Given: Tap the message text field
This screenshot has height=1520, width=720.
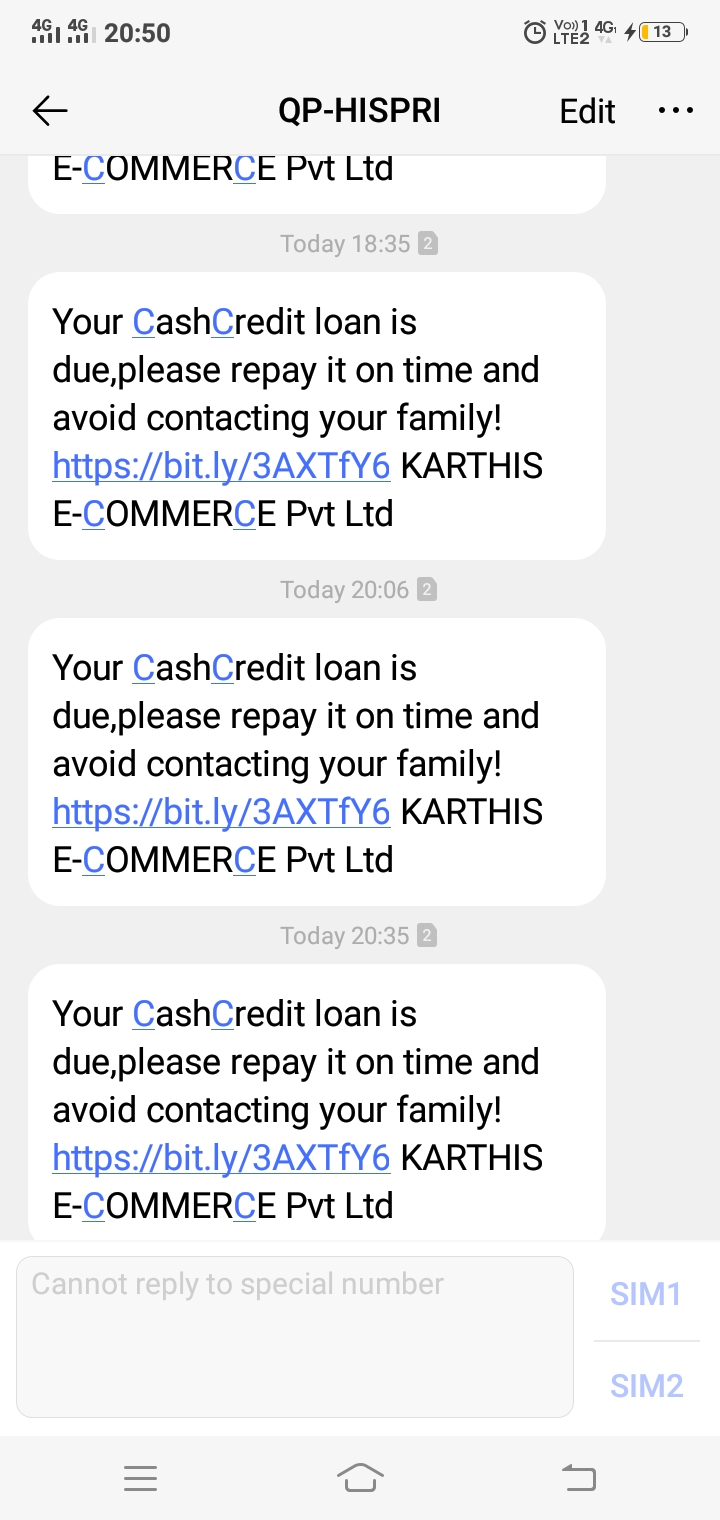Looking at the screenshot, I should pos(295,1336).
